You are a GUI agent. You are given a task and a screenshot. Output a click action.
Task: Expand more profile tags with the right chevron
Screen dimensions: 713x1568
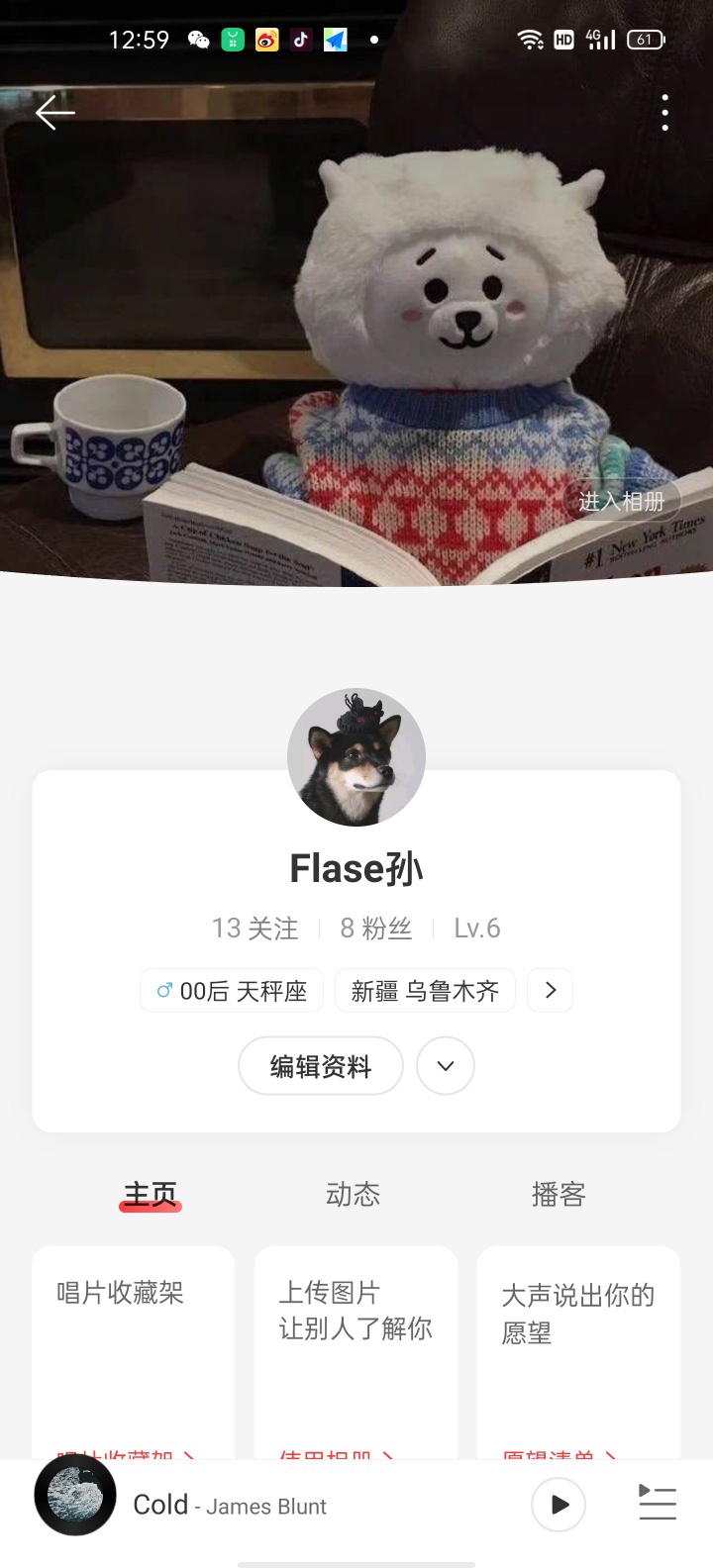pyautogui.click(x=551, y=991)
